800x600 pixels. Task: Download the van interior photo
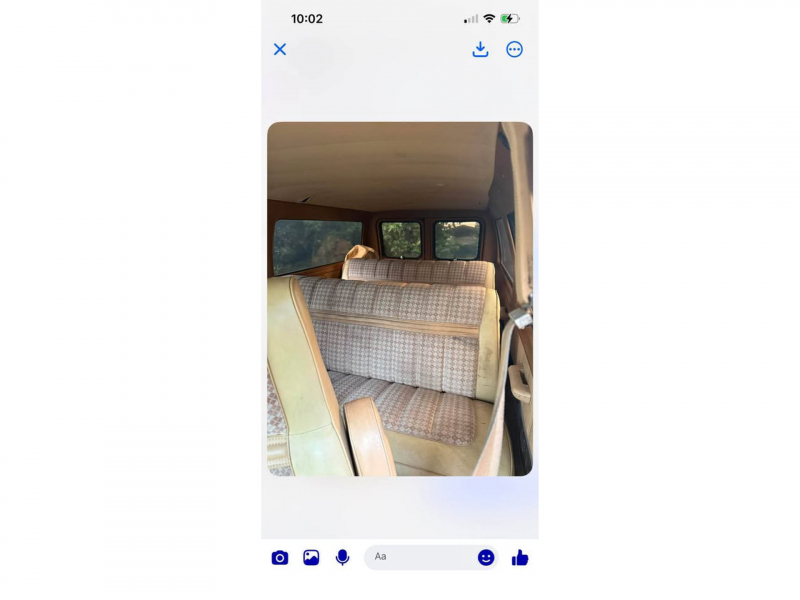point(480,49)
